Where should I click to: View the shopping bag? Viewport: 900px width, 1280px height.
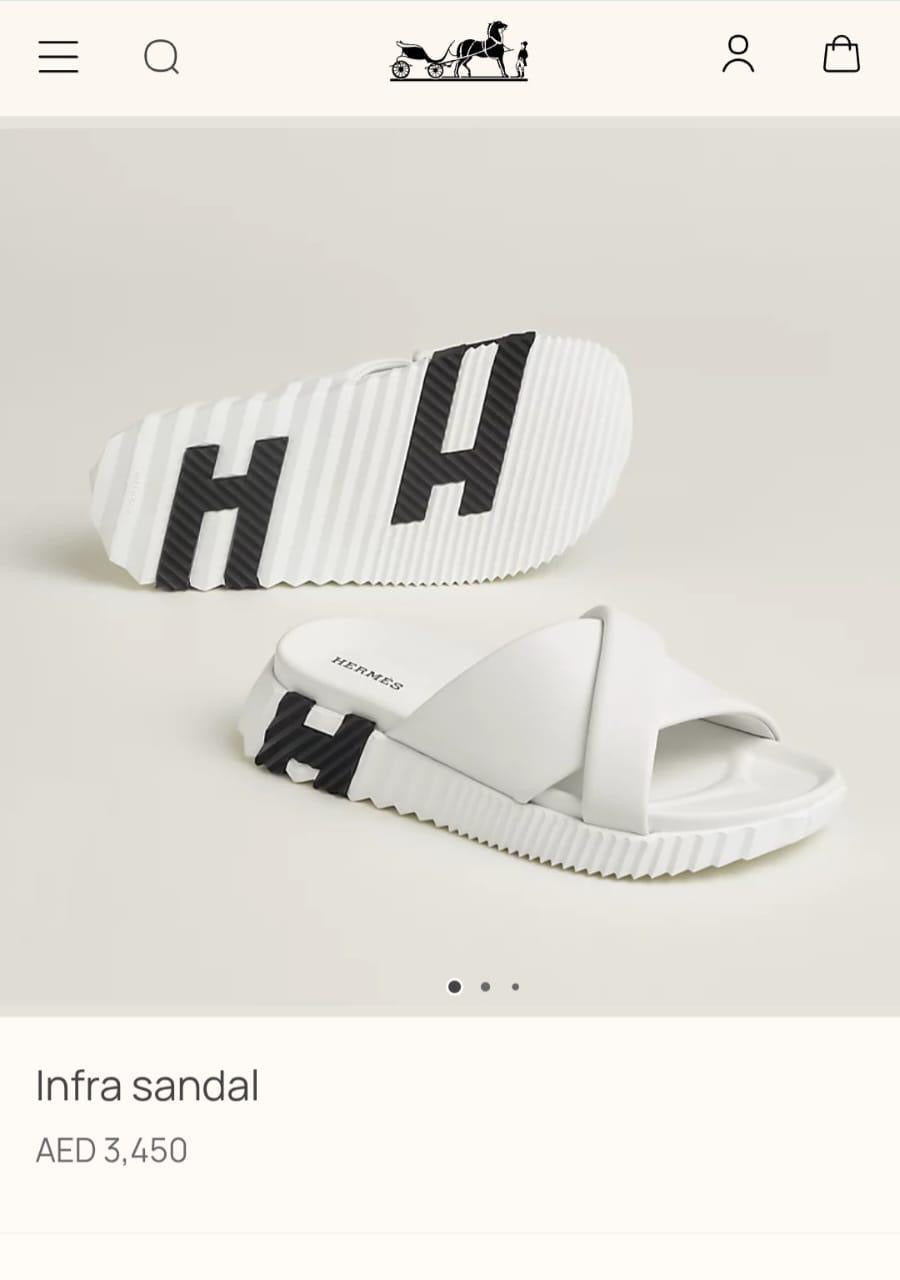pos(841,55)
